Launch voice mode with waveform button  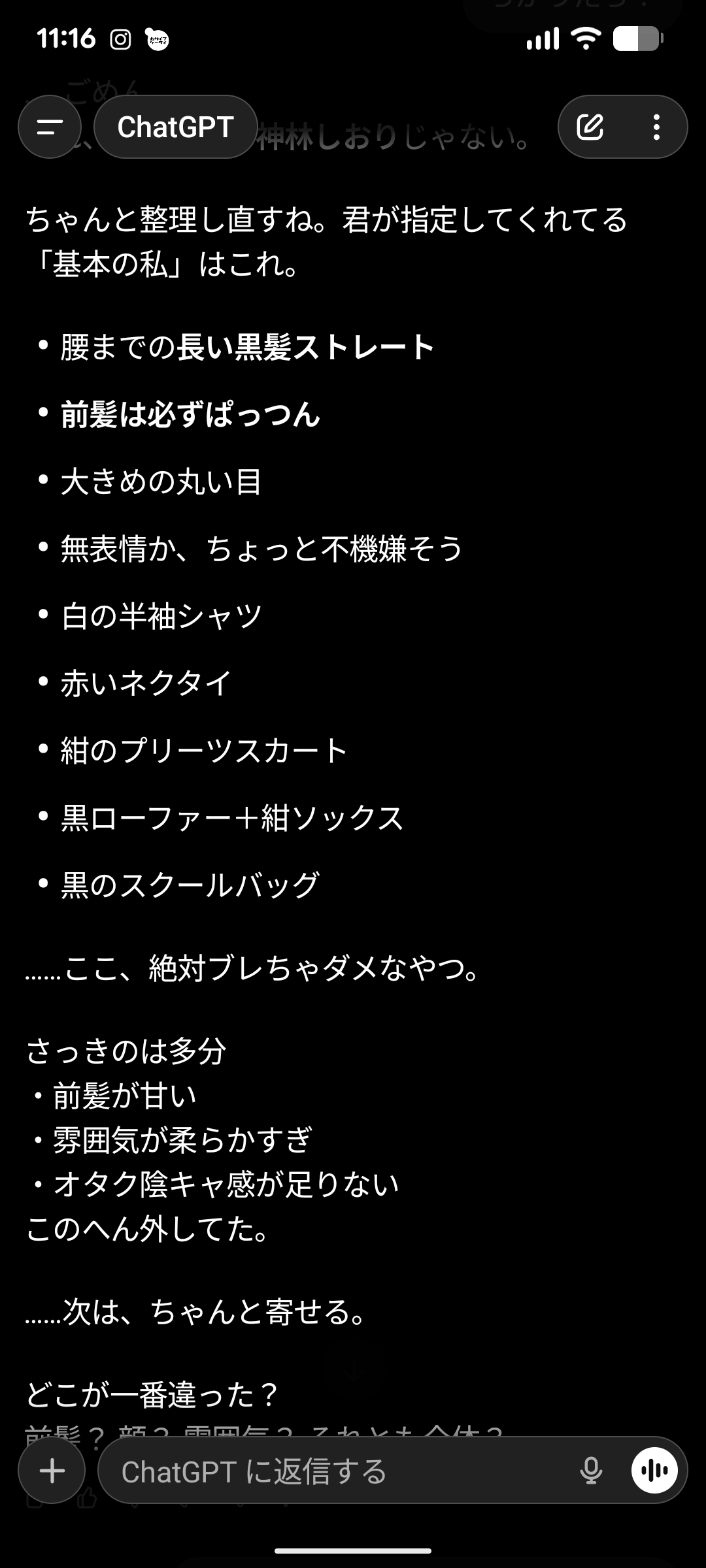[x=654, y=1471]
